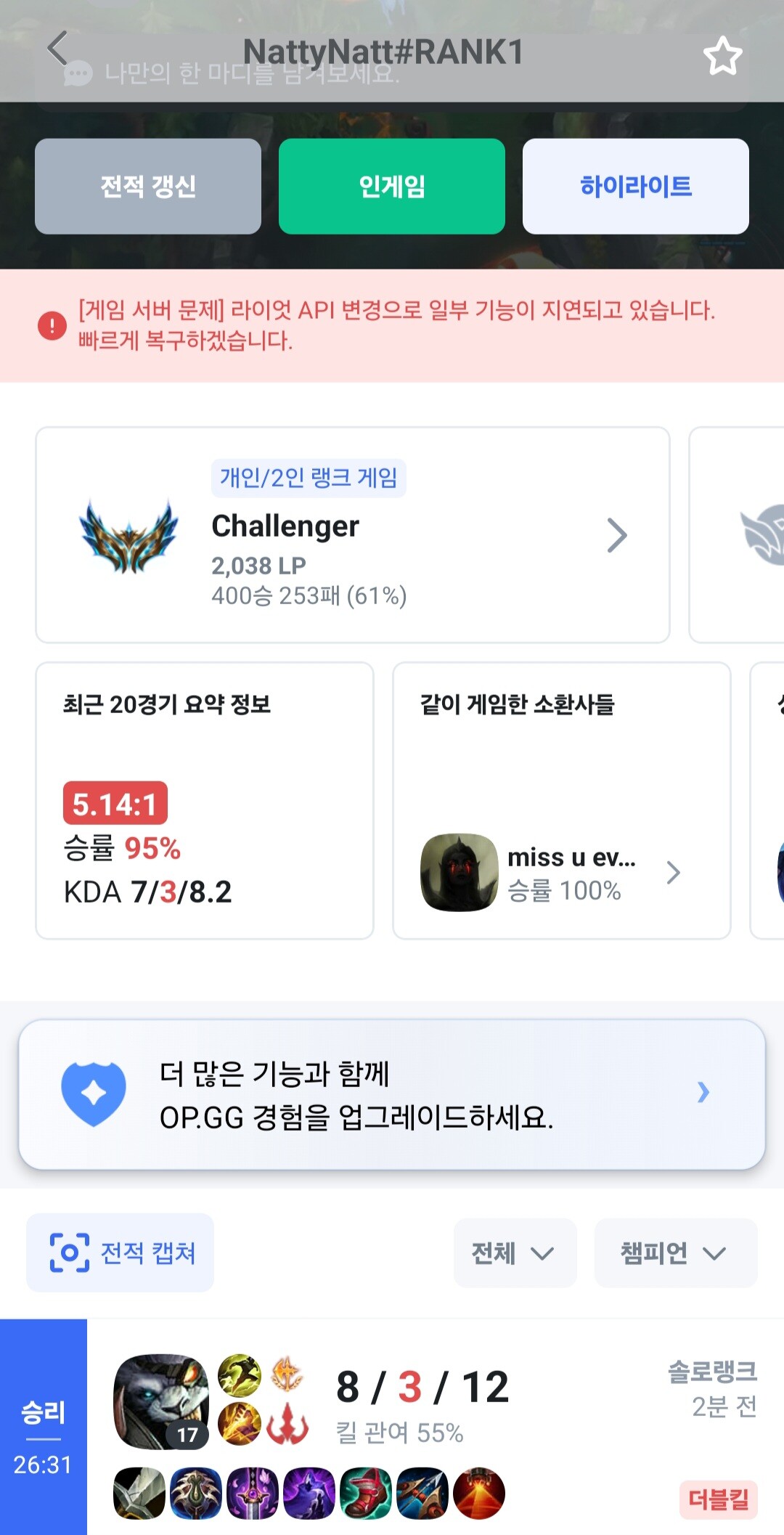784x1535 pixels.
Task: Favorite NattyNatt#RANK1 with the star icon
Action: [x=722, y=57]
